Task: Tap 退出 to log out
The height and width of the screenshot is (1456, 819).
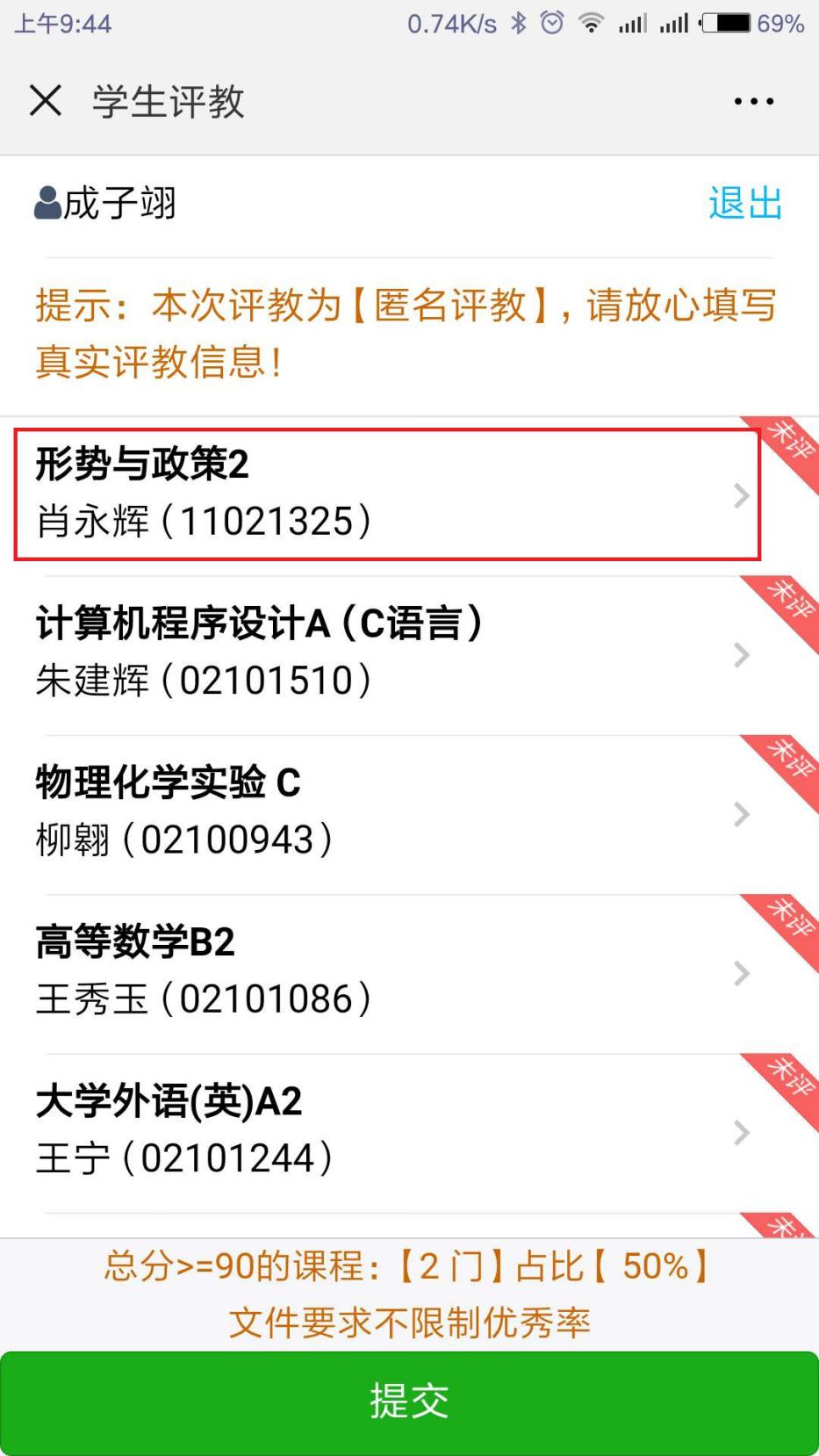Action: click(745, 204)
